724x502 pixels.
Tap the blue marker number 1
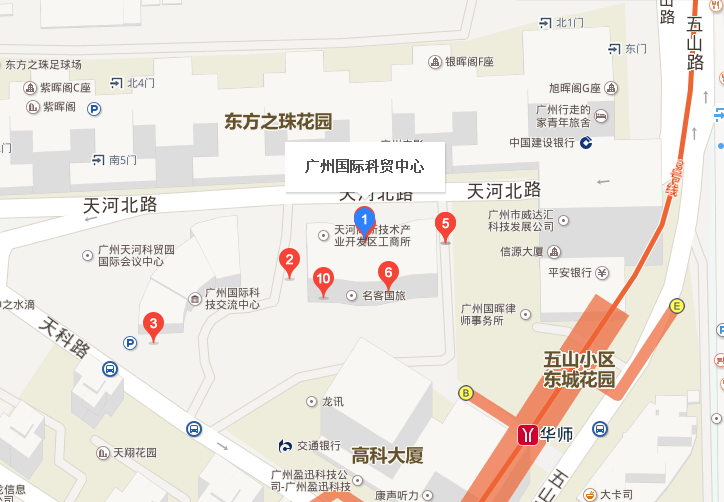[x=365, y=219]
